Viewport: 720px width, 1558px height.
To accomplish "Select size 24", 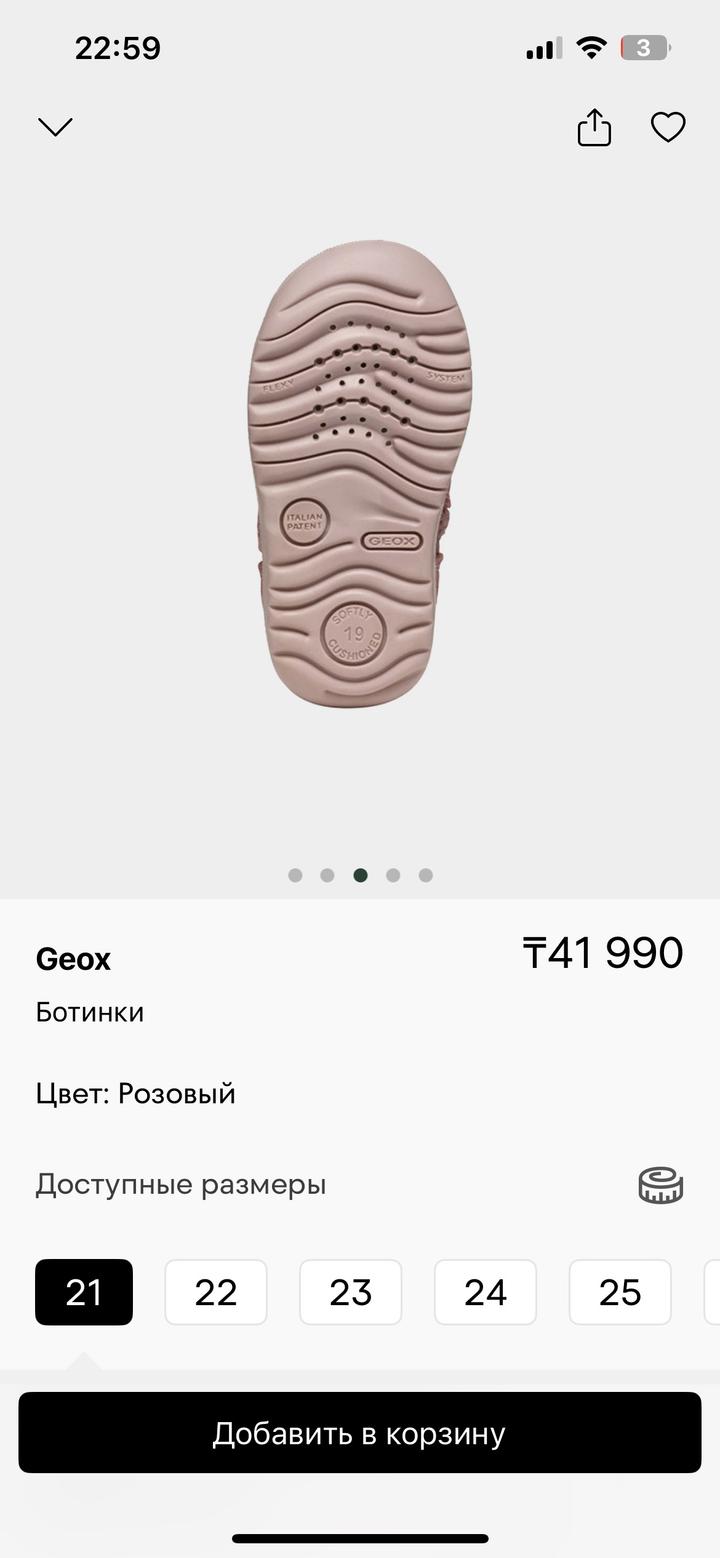I will click(485, 1292).
